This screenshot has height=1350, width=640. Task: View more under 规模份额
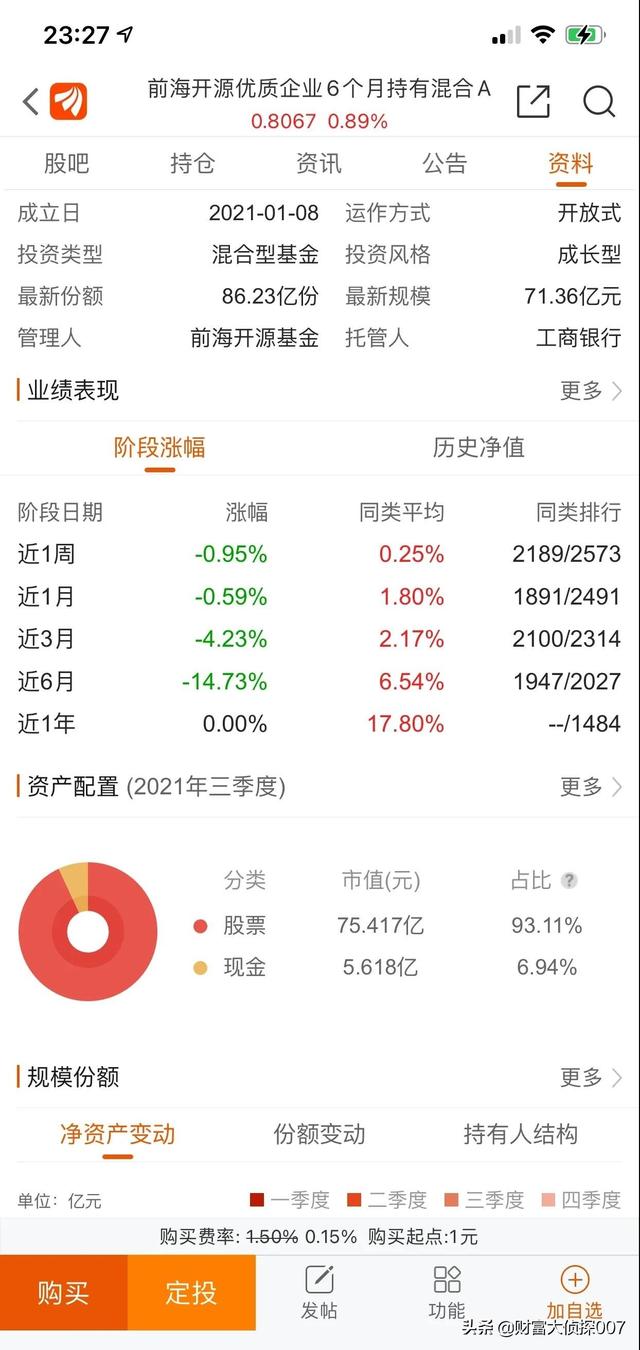pos(591,1077)
